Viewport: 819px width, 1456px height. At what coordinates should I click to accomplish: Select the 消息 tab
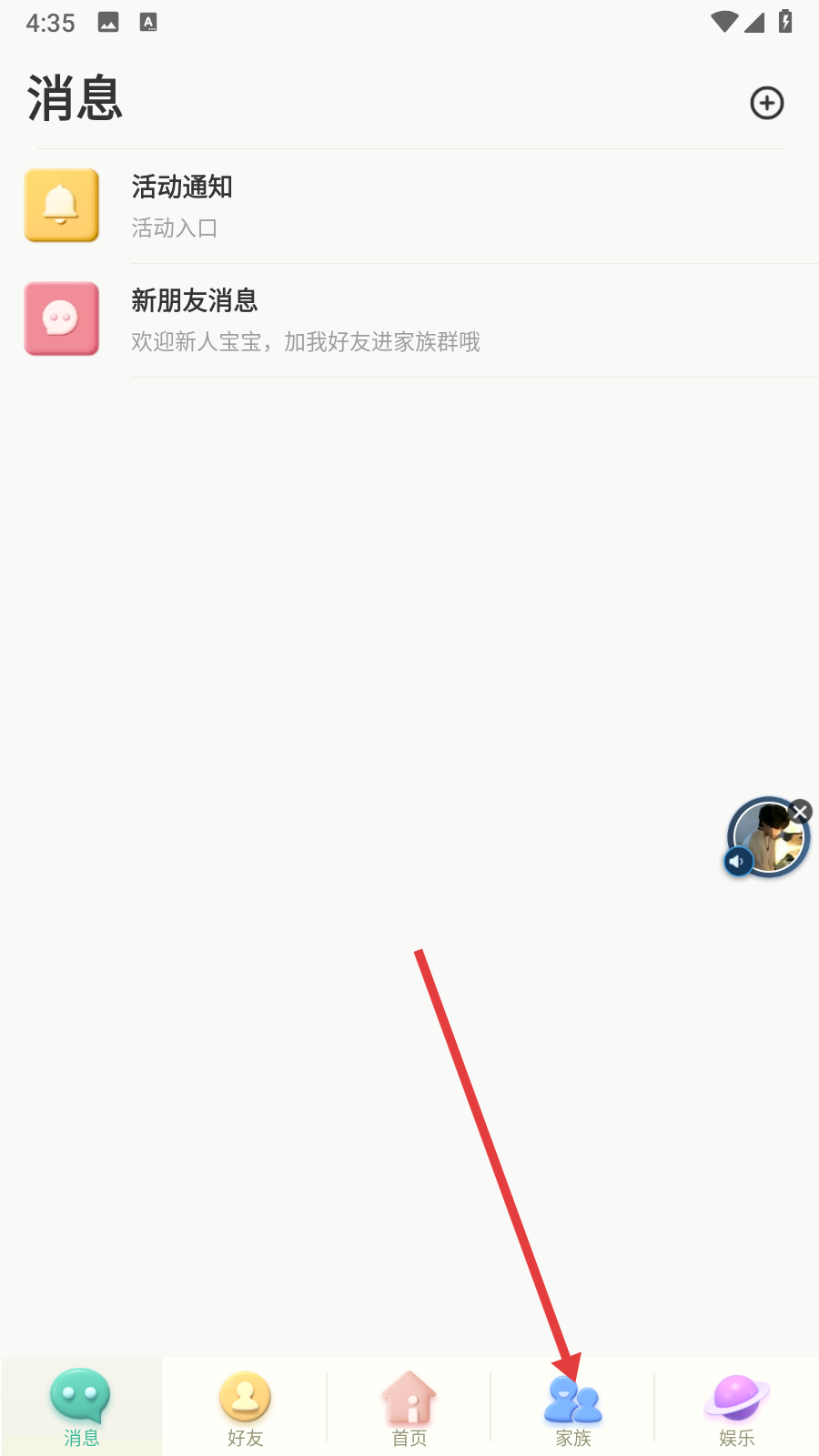[81, 1408]
